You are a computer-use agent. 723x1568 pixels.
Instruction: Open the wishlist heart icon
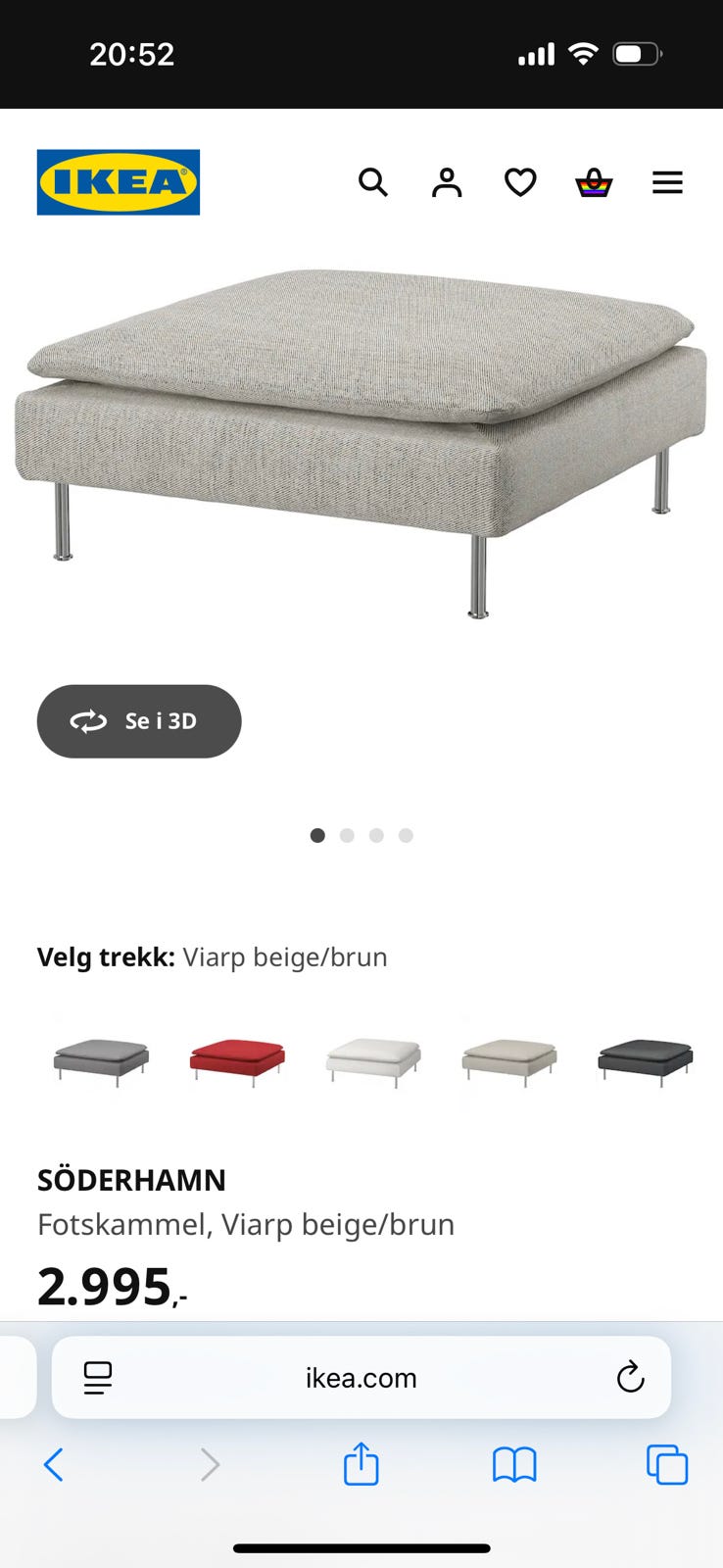point(520,182)
